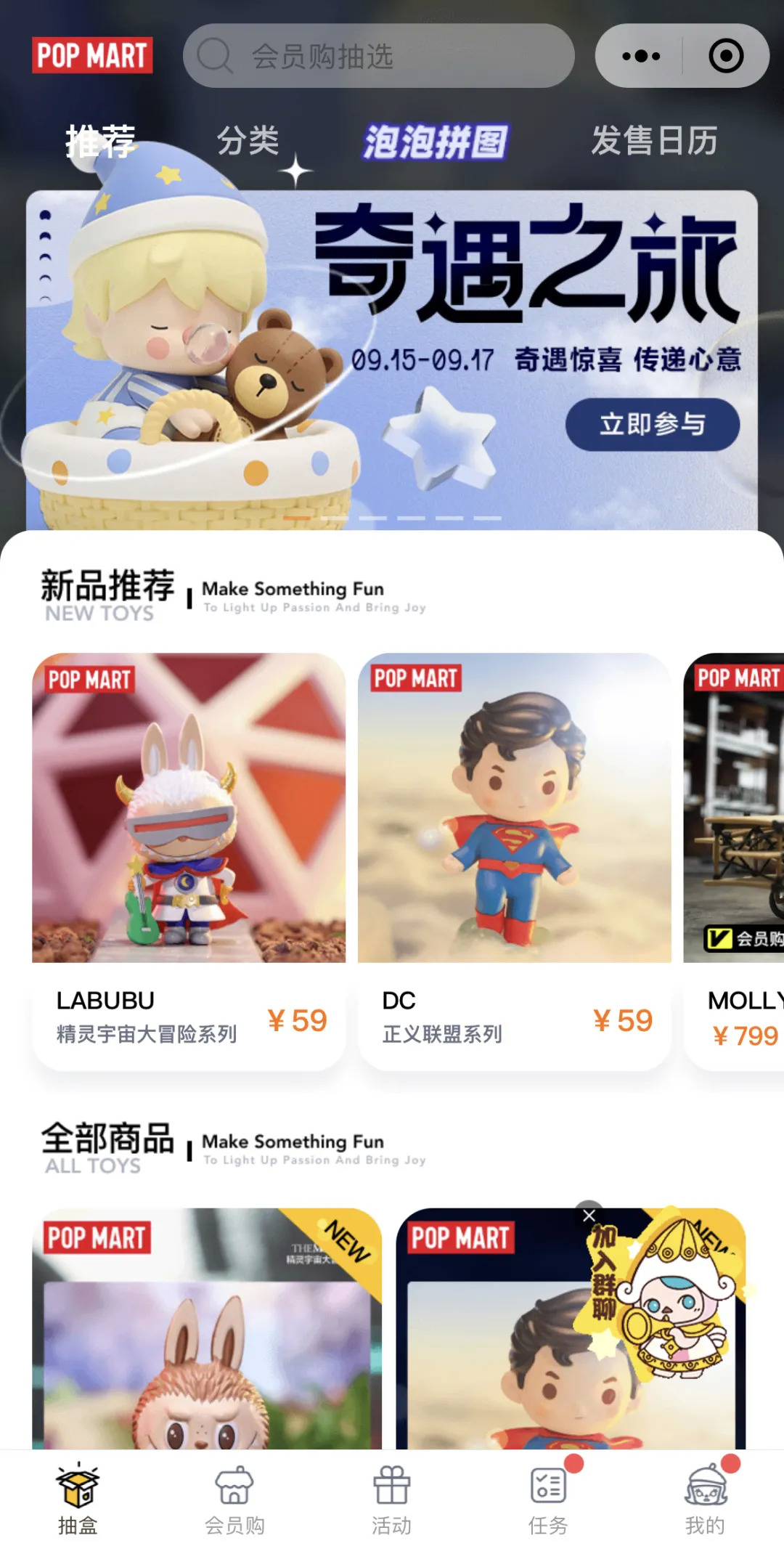Open the NEW Labubu item under 全部商品

pyautogui.click(x=207, y=1329)
